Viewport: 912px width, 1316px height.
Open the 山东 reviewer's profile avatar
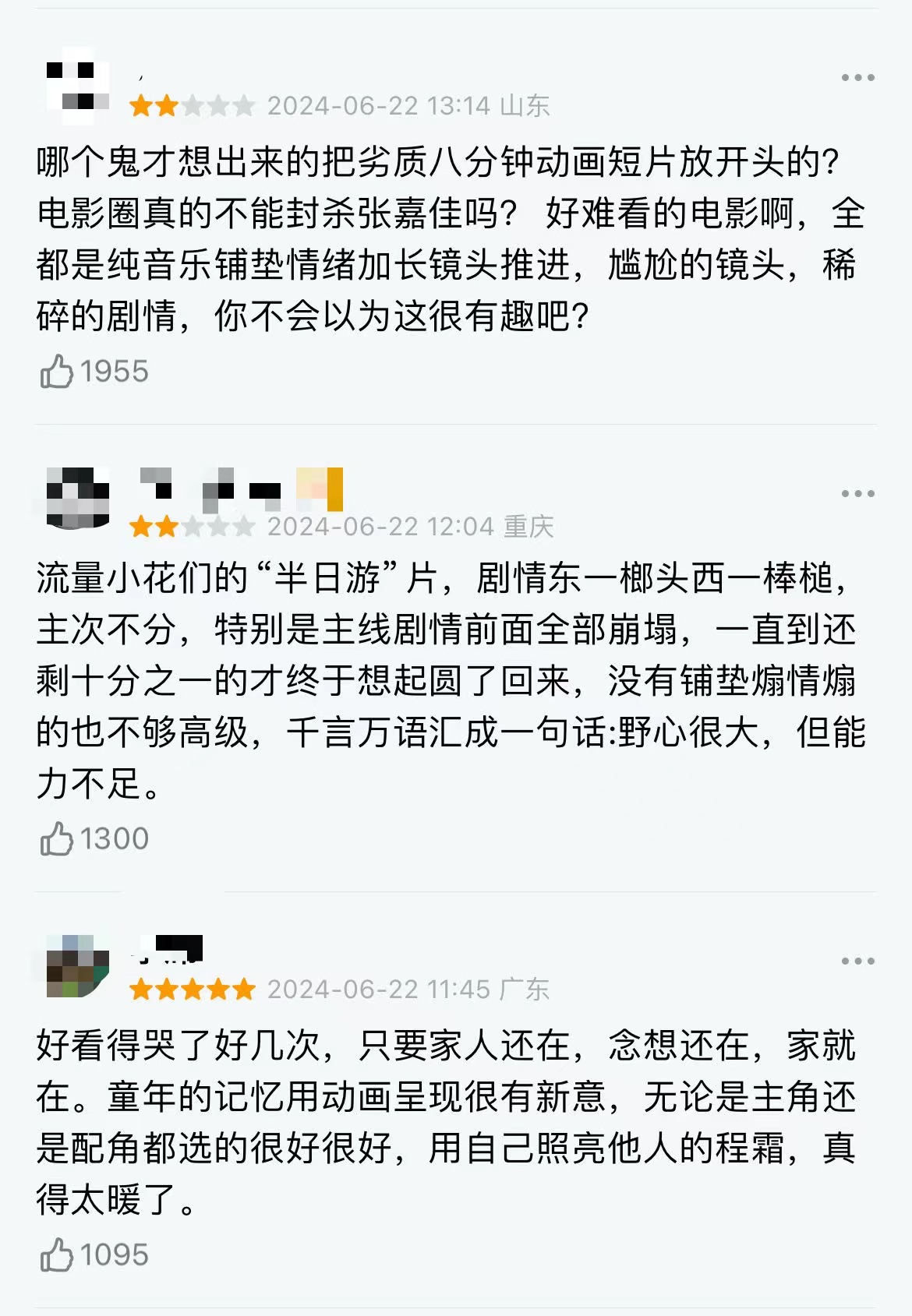coord(77,86)
